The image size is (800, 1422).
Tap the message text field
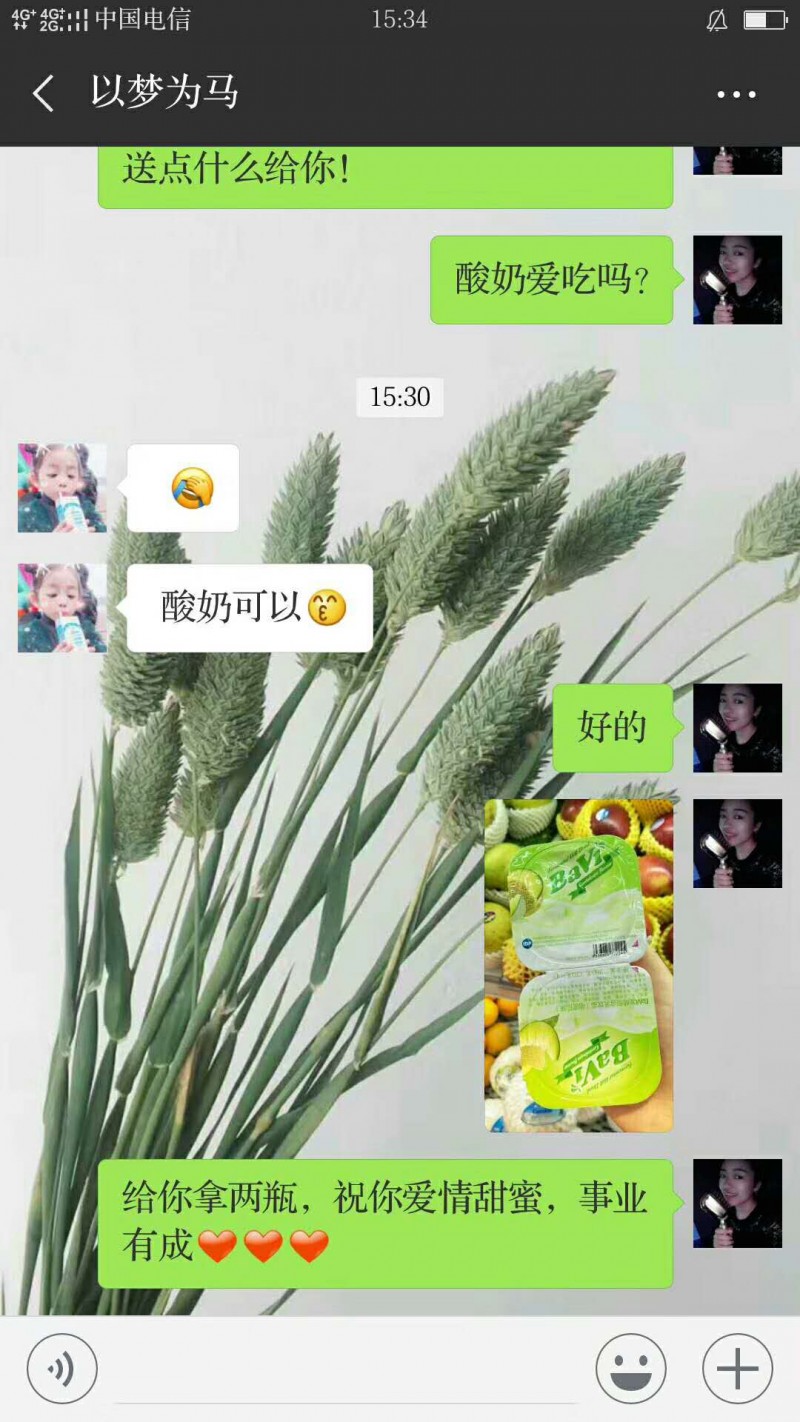click(x=345, y=1369)
